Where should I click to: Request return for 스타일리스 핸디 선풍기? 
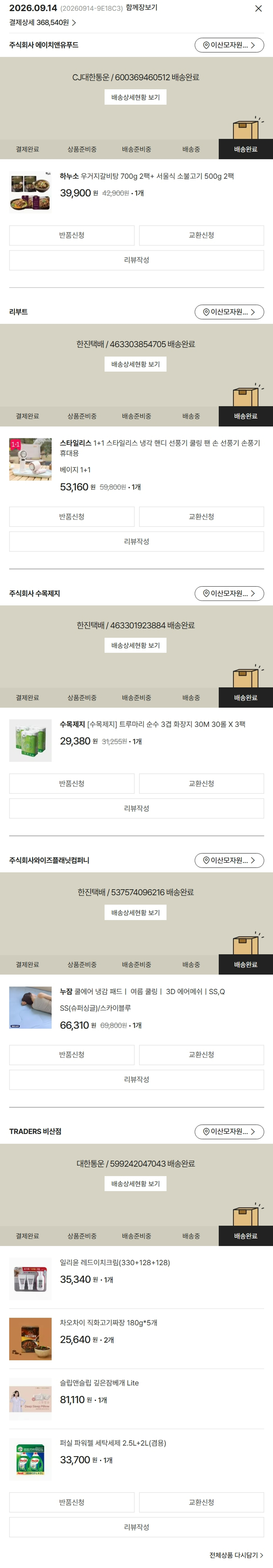pyautogui.click(x=72, y=516)
